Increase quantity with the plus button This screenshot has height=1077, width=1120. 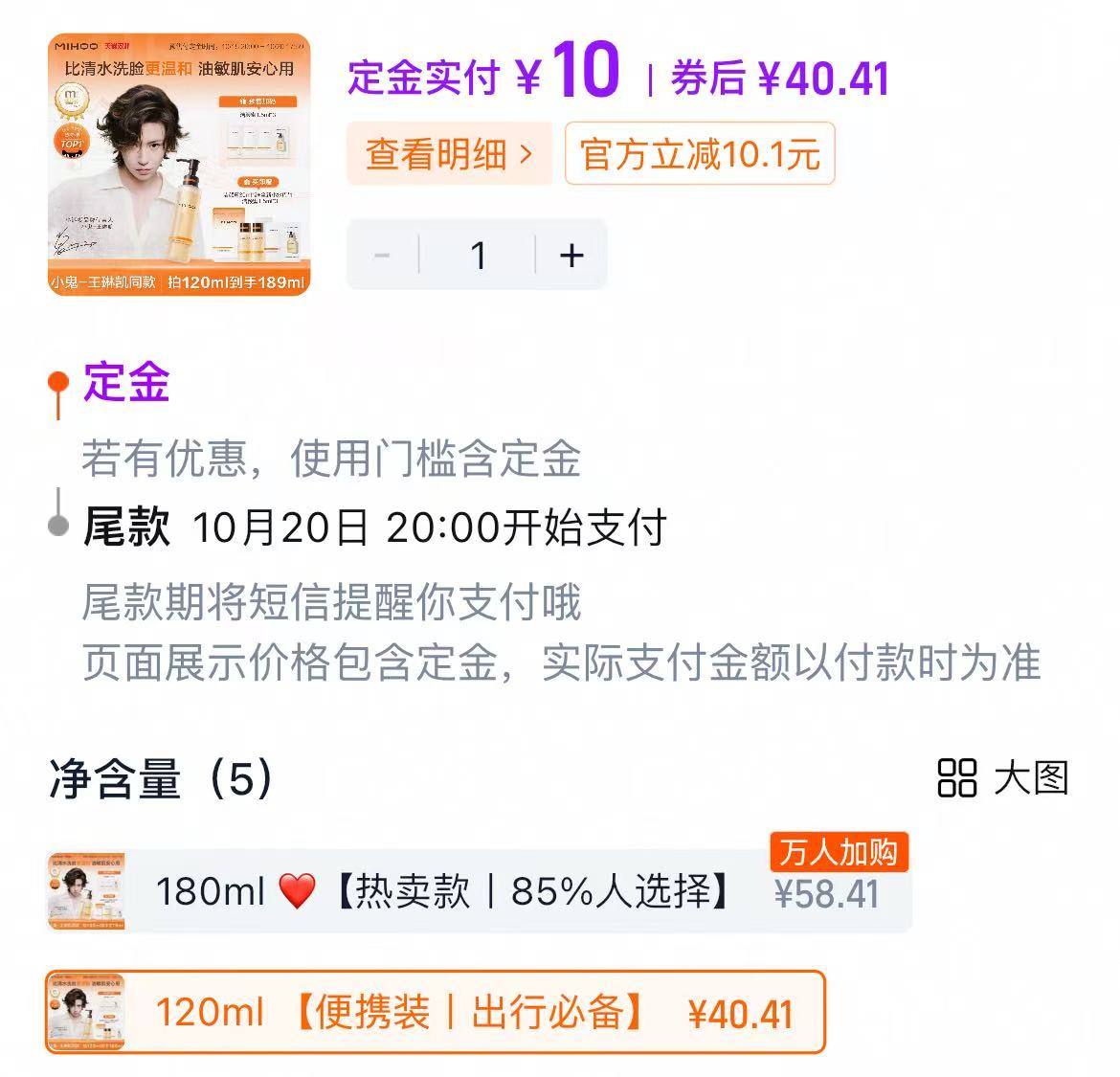[571, 256]
